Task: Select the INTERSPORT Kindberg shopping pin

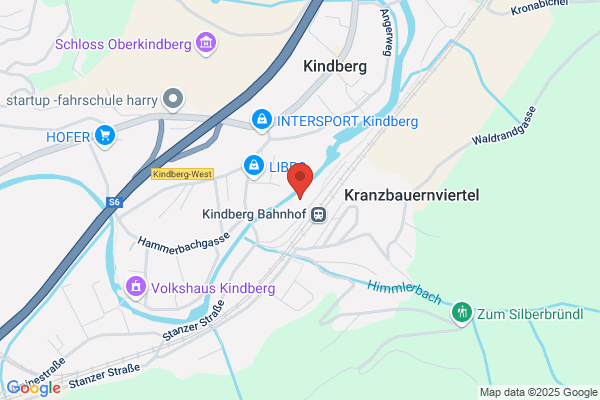Action: click(262, 120)
